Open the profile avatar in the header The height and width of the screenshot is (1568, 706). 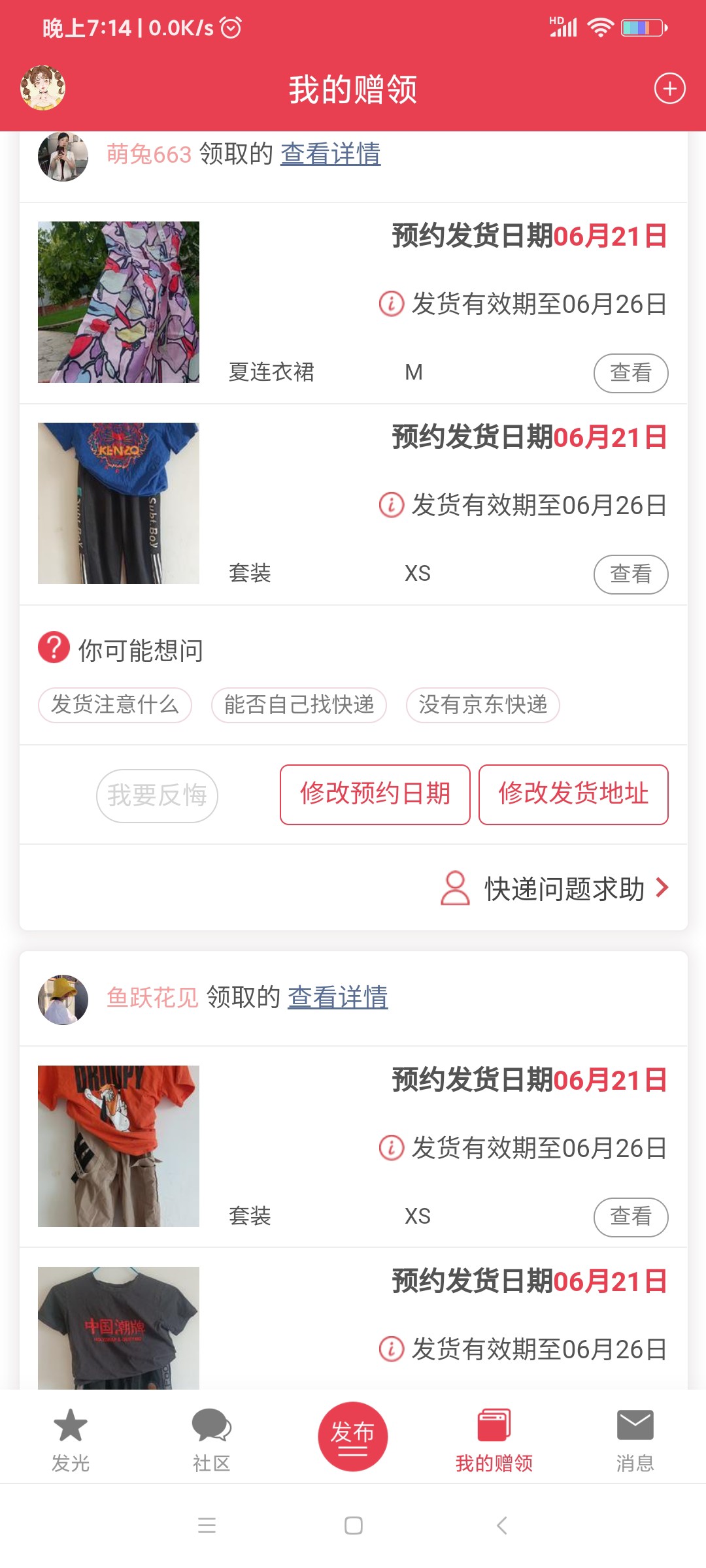(43, 88)
